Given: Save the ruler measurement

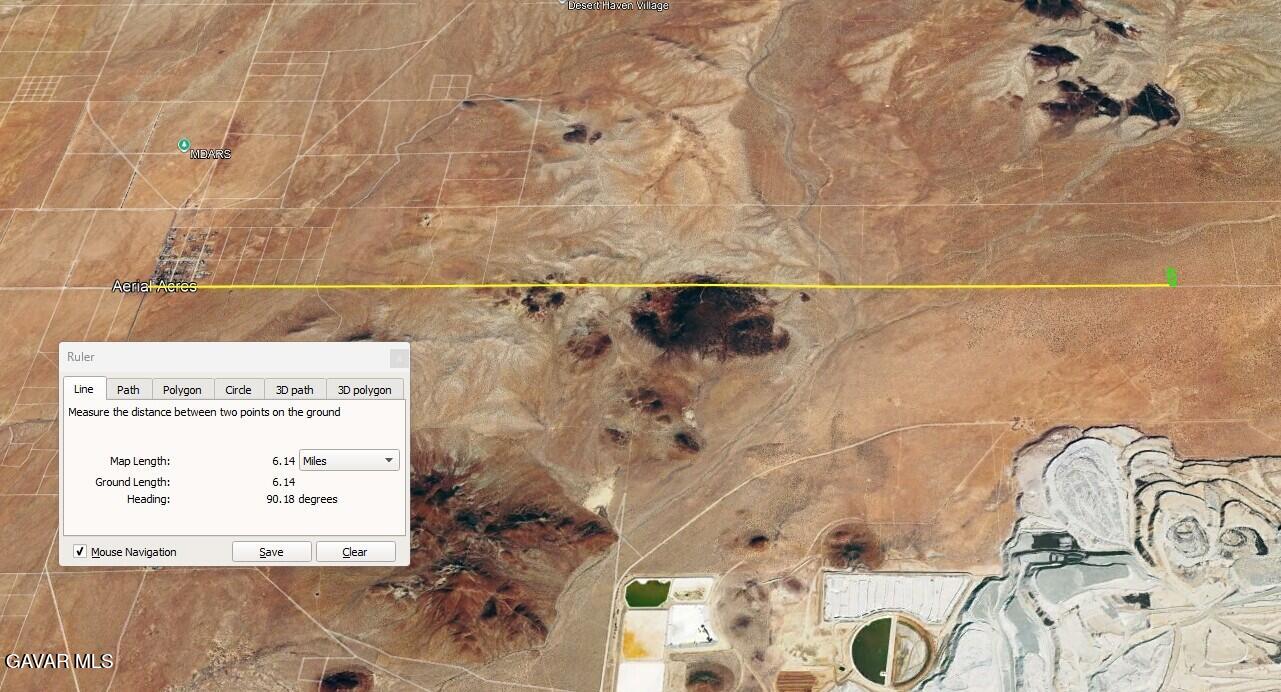Looking at the screenshot, I should point(271,552).
